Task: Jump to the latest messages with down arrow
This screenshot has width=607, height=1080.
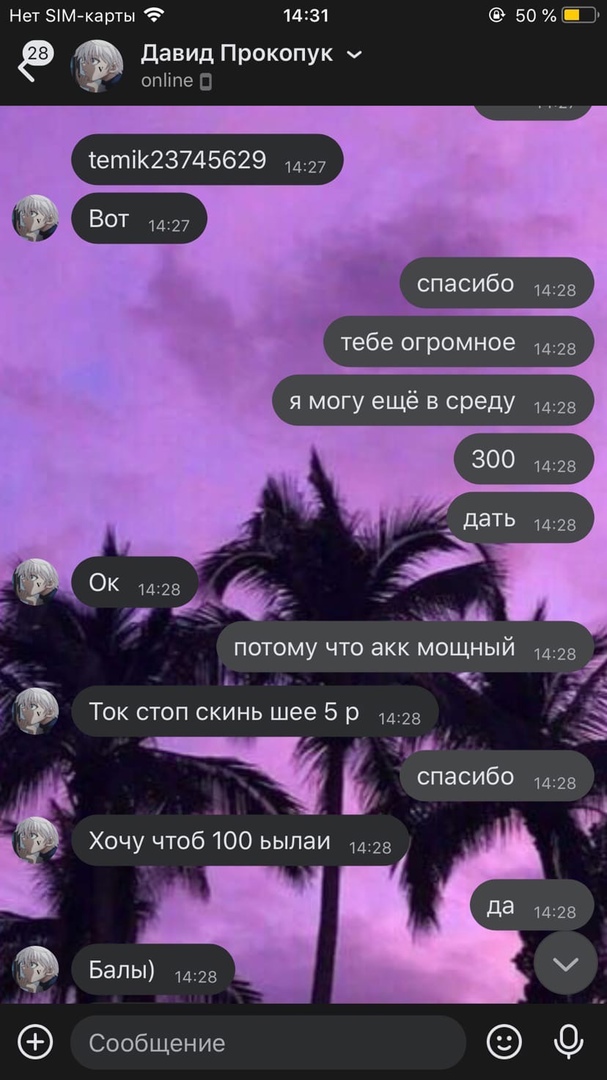Action: tap(565, 964)
